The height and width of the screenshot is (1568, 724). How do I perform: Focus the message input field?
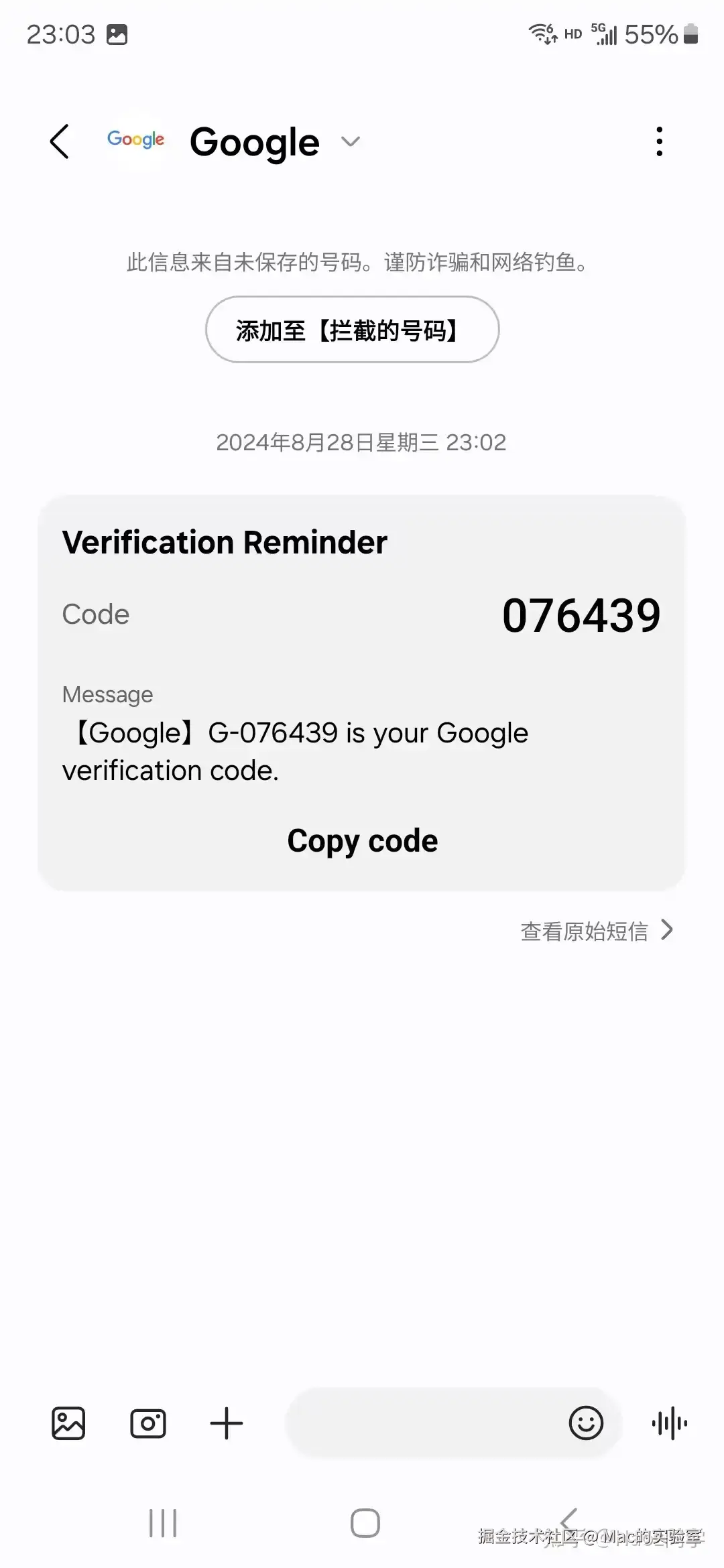[x=422, y=1423]
